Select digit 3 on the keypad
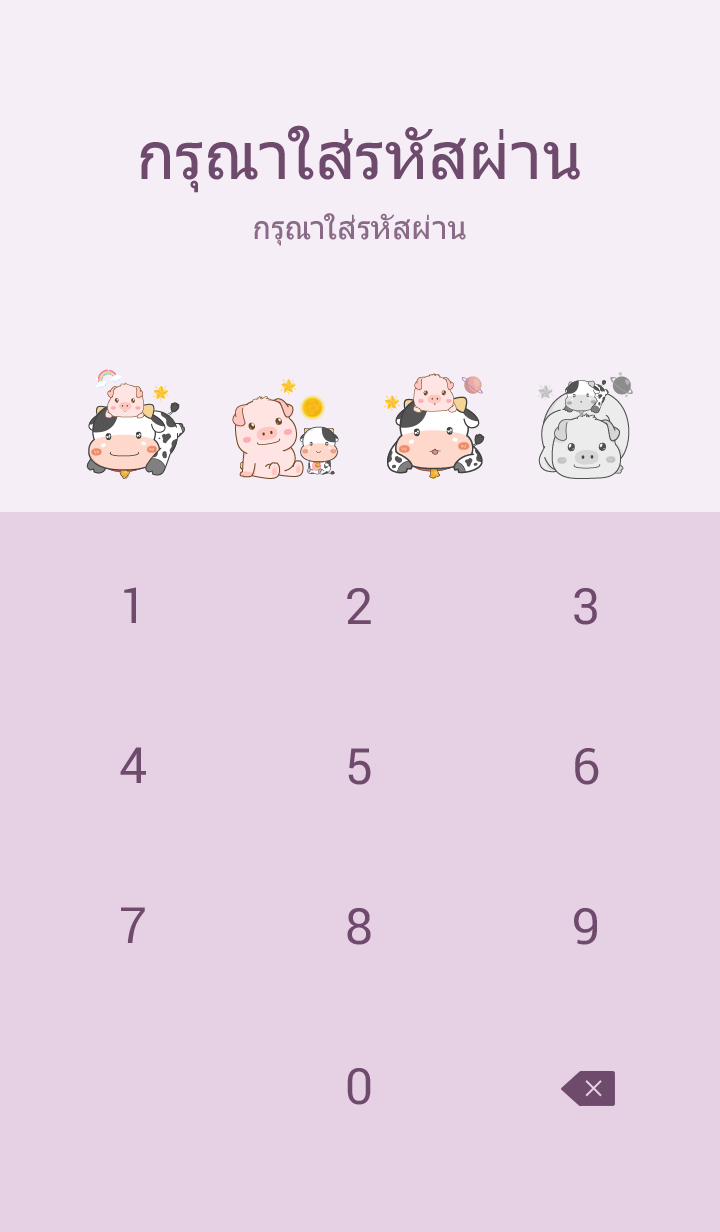720x1232 pixels. (585, 607)
